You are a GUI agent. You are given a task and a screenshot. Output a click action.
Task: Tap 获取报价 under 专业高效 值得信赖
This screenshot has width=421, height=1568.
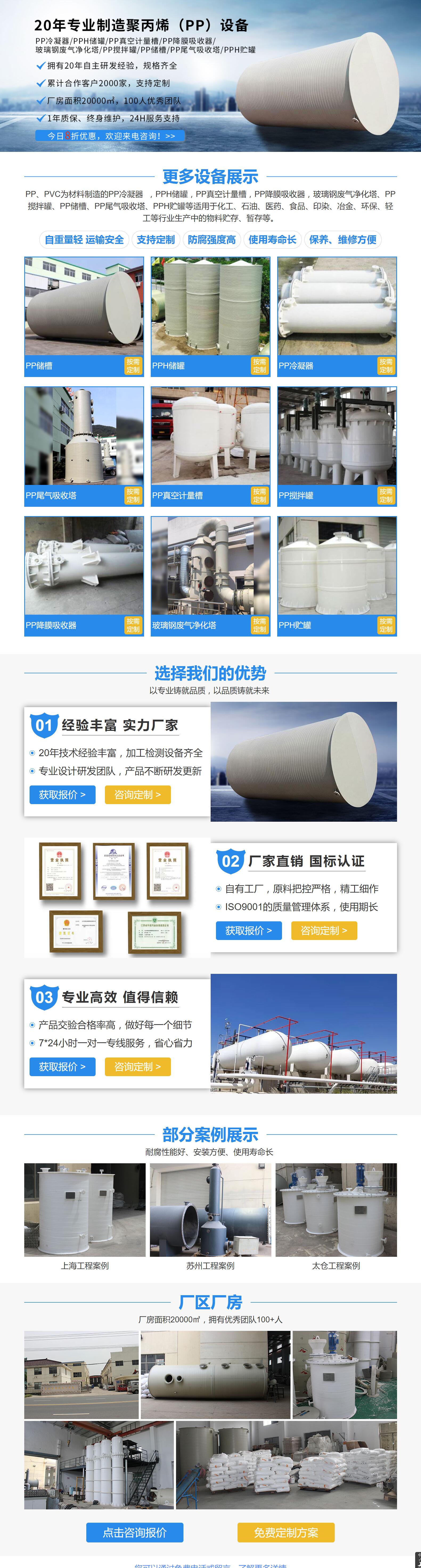63,1067
